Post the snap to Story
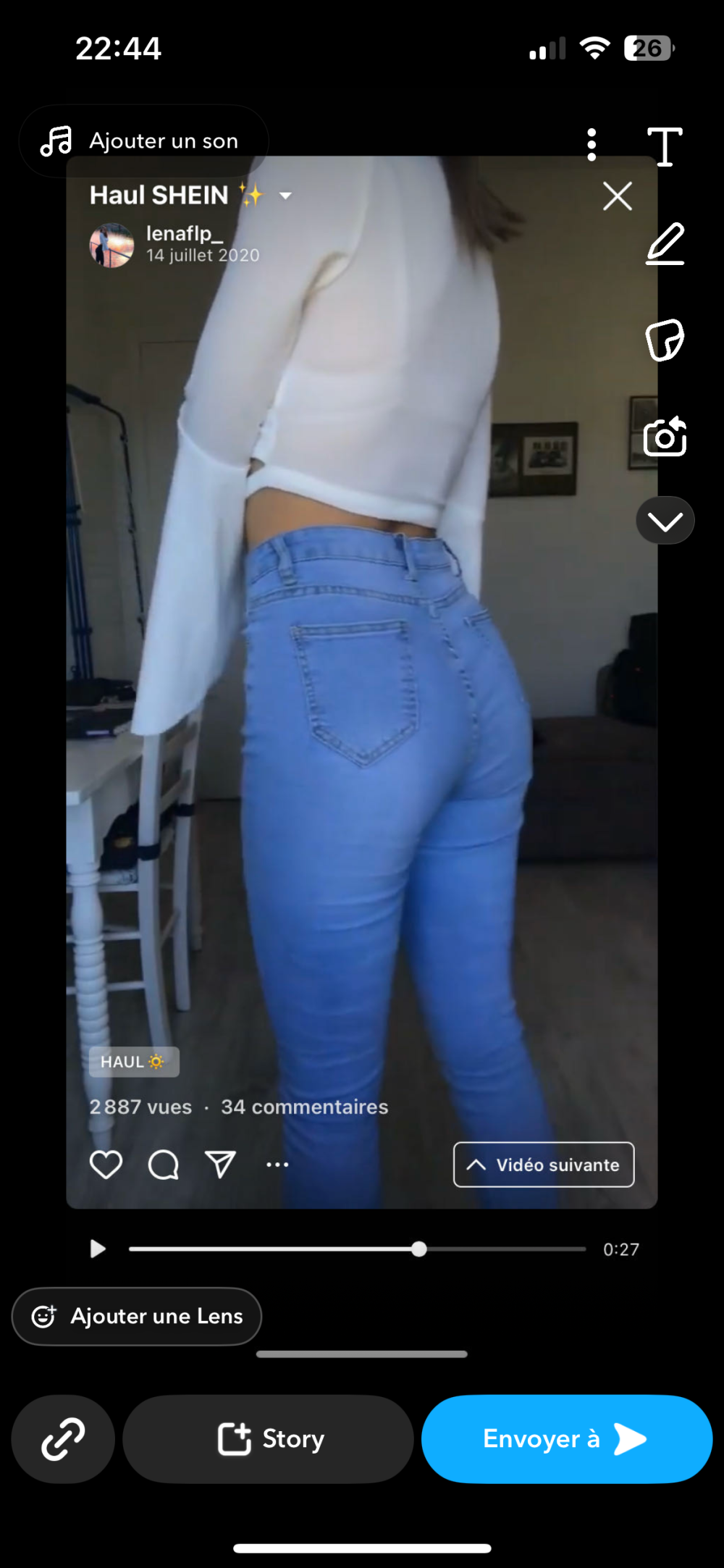The width and height of the screenshot is (724, 1568). [x=269, y=1439]
